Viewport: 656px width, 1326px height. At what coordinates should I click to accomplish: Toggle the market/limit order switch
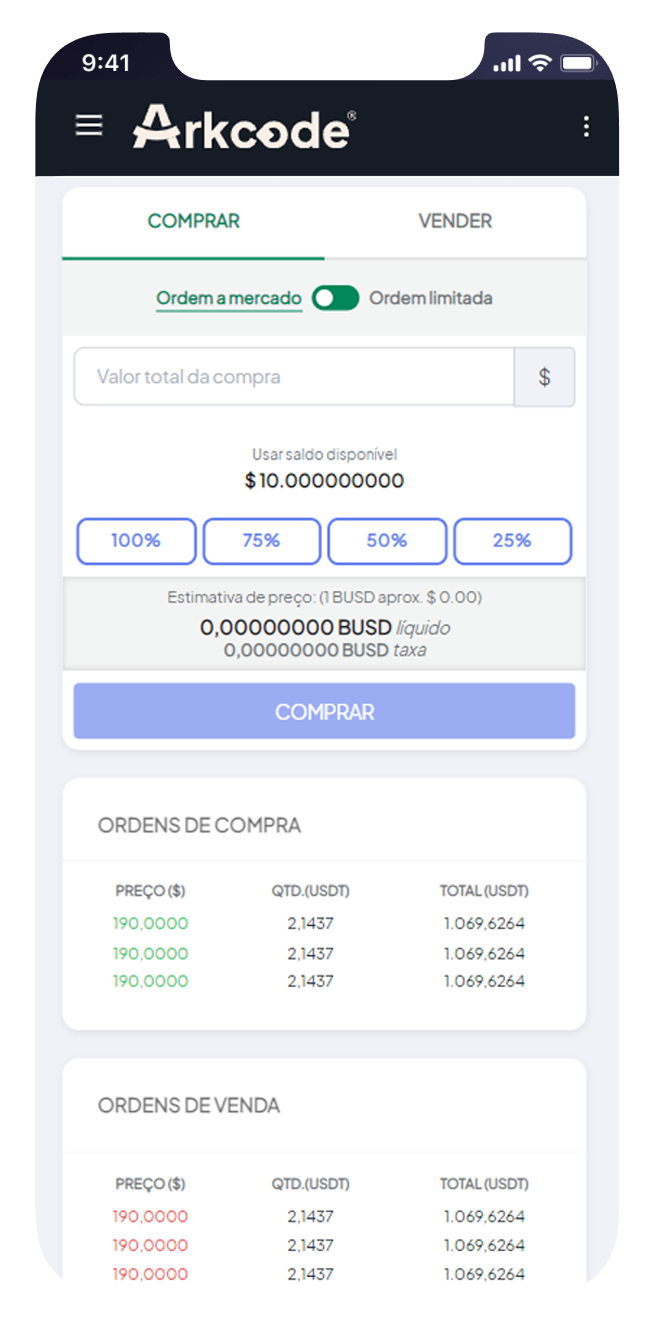(x=335, y=298)
